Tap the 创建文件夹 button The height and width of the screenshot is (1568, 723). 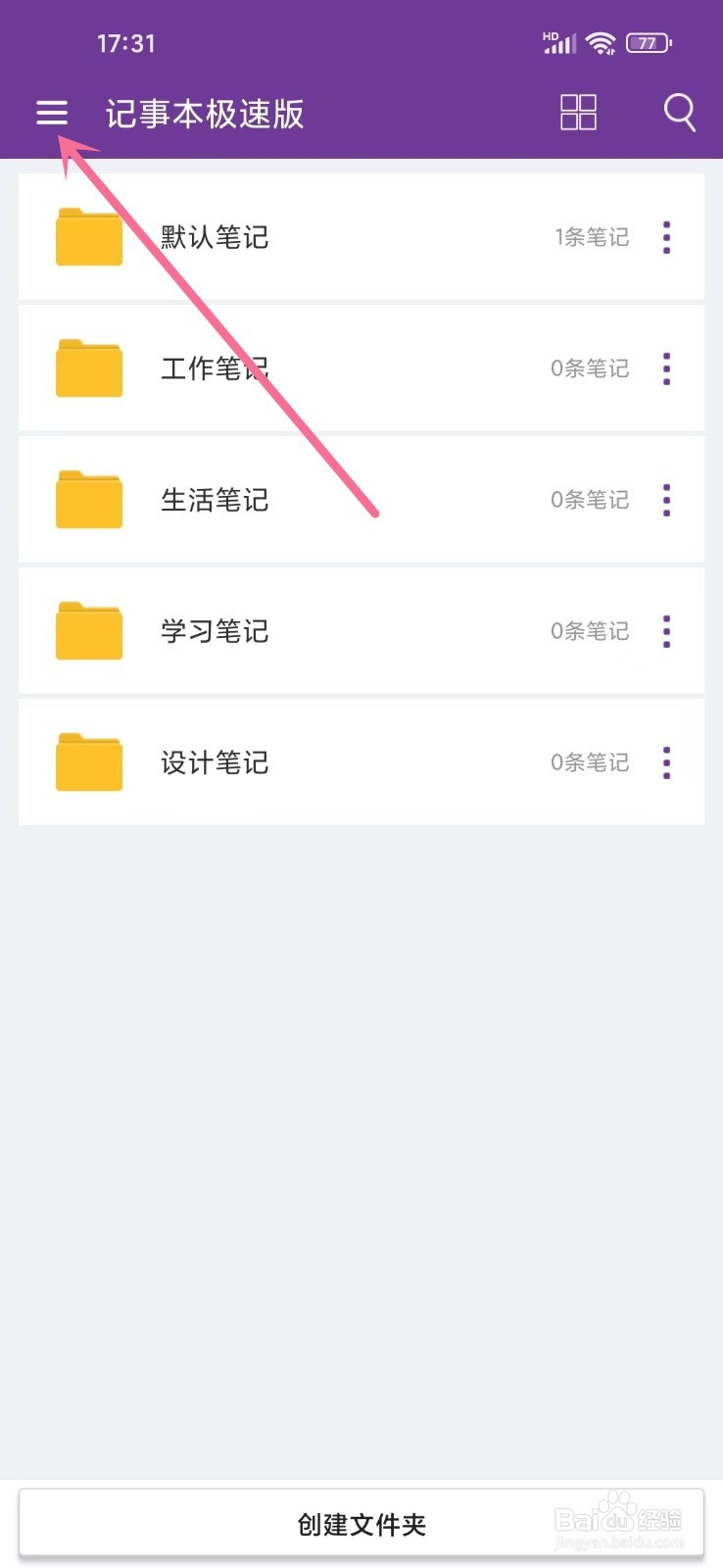[x=361, y=1523]
